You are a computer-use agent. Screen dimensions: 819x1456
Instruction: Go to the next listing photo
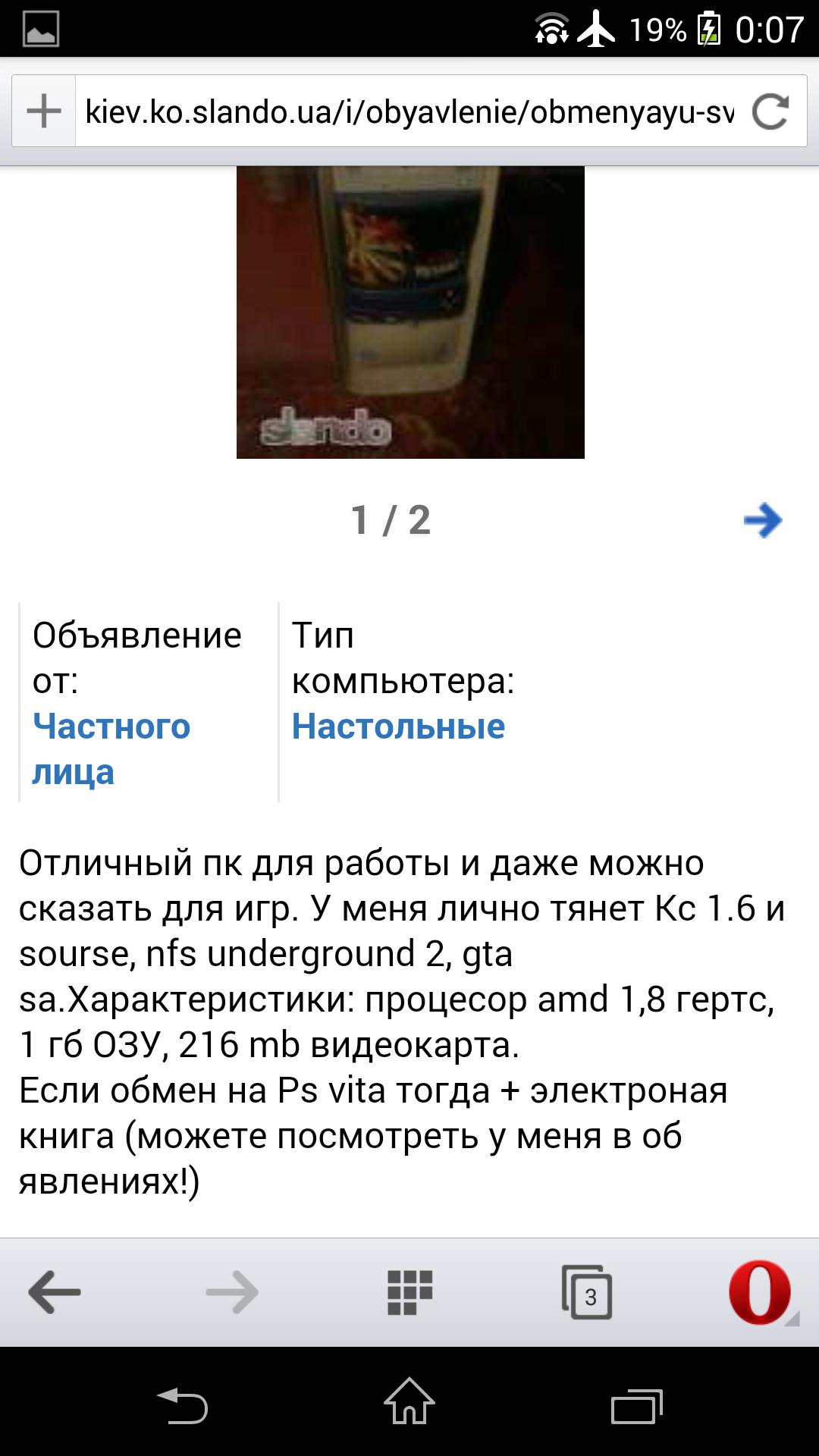click(x=763, y=520)
